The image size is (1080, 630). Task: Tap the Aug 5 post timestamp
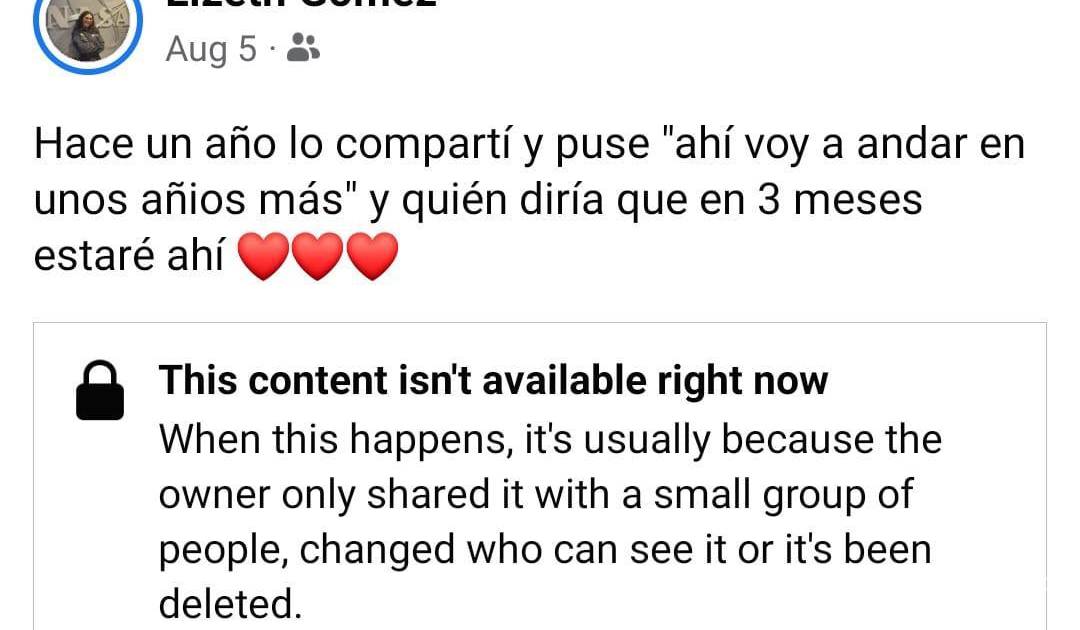(x=210, y=49)
